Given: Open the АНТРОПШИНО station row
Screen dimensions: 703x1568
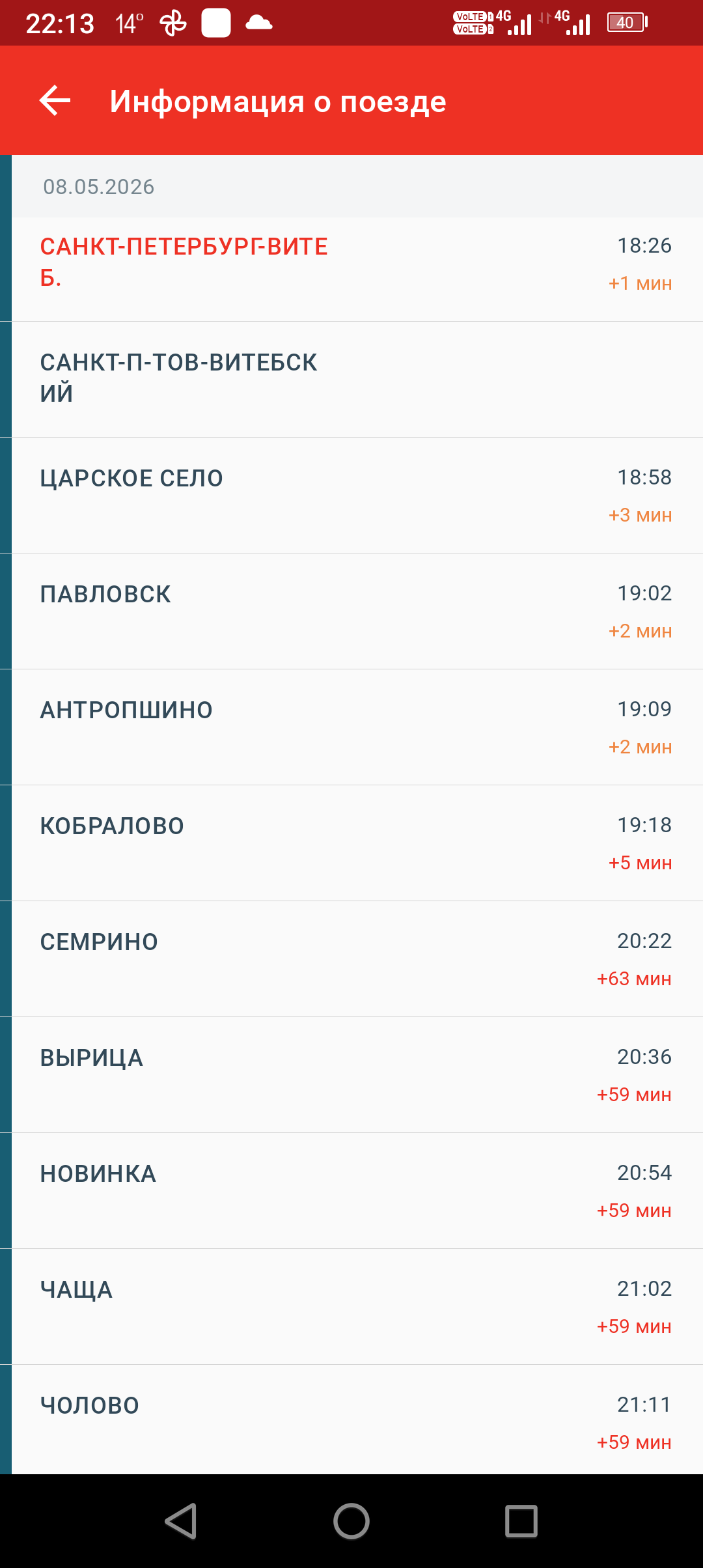Looking at the screenshot, I should (x=357, y=727).
